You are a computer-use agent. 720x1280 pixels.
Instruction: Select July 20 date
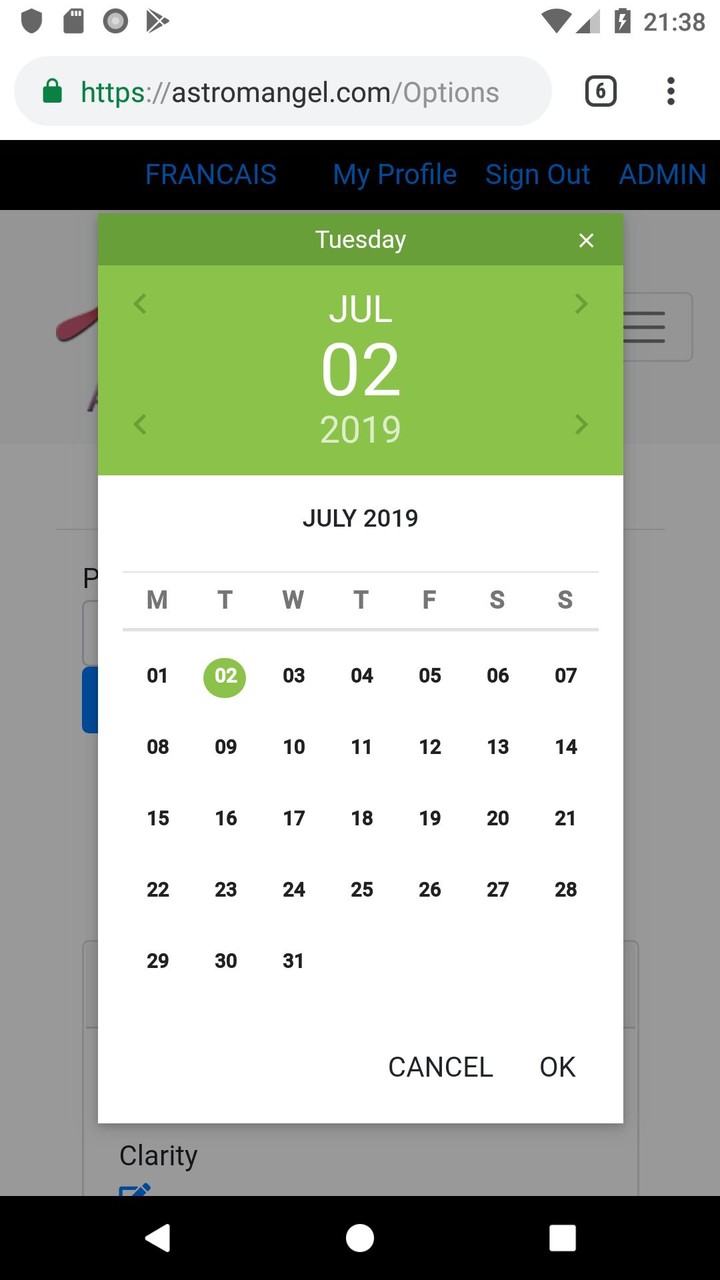pos(497,818)
